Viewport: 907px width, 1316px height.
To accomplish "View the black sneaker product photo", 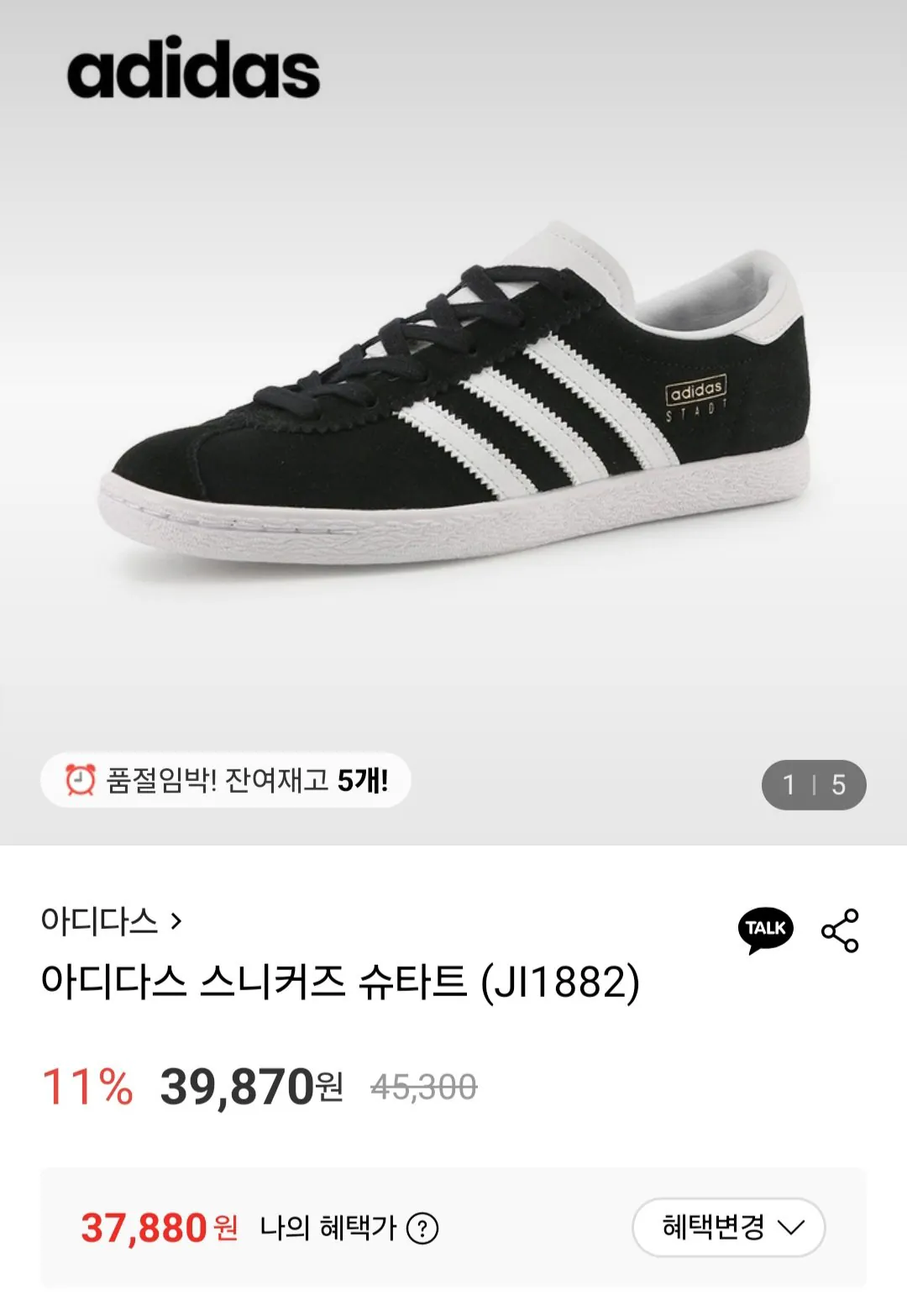I will (x=453, y=395).
